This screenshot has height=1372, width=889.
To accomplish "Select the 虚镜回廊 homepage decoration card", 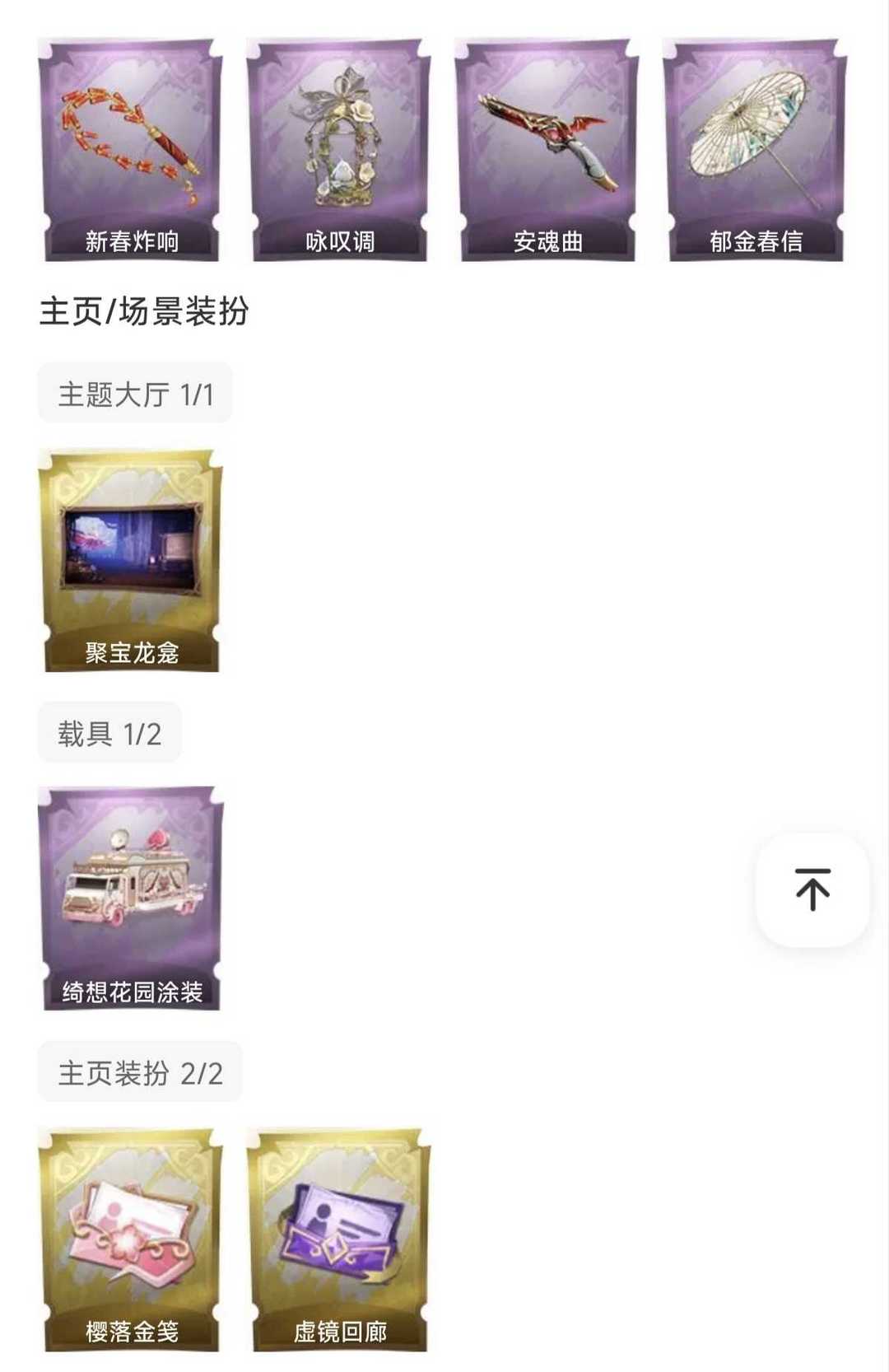I will pos(339,1239).
